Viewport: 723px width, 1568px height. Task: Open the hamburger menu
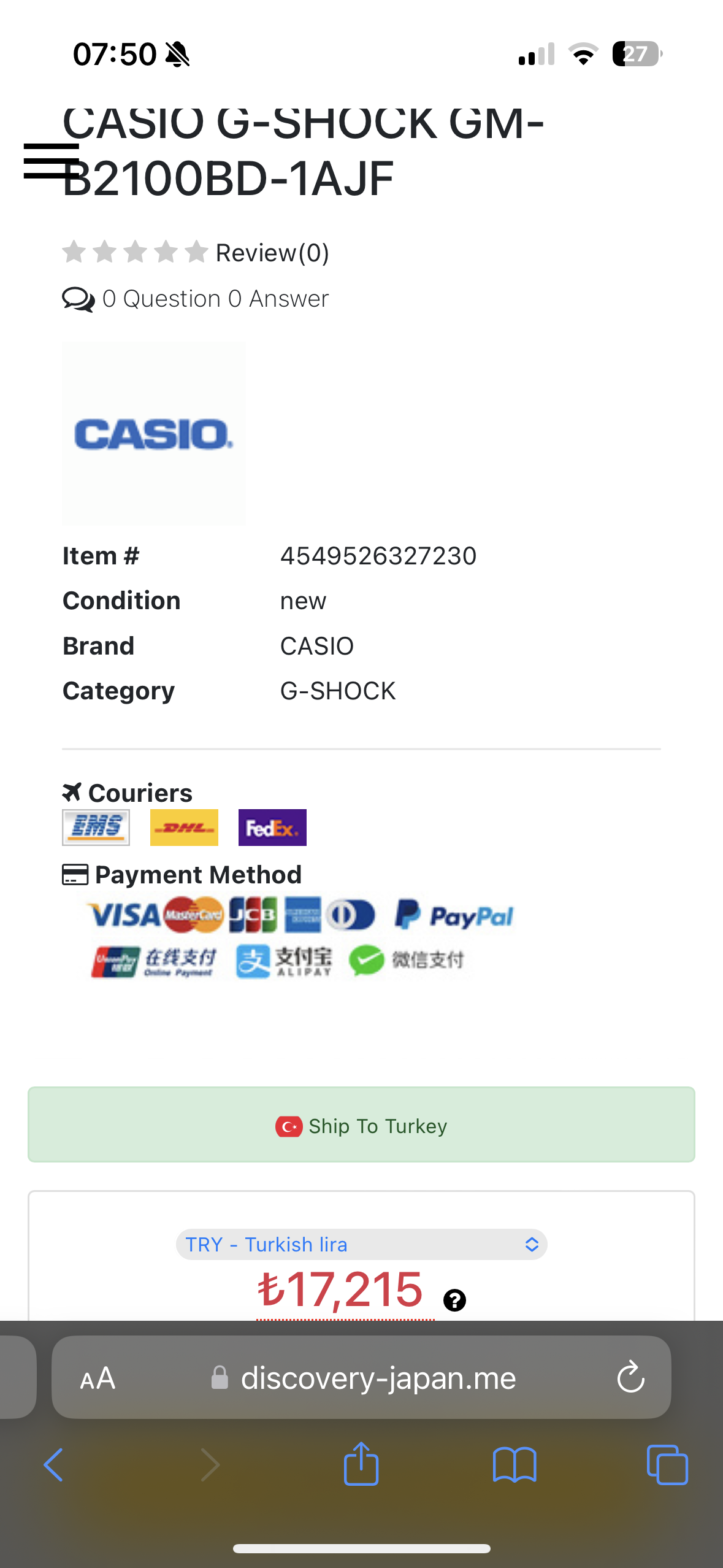[51, 161]
